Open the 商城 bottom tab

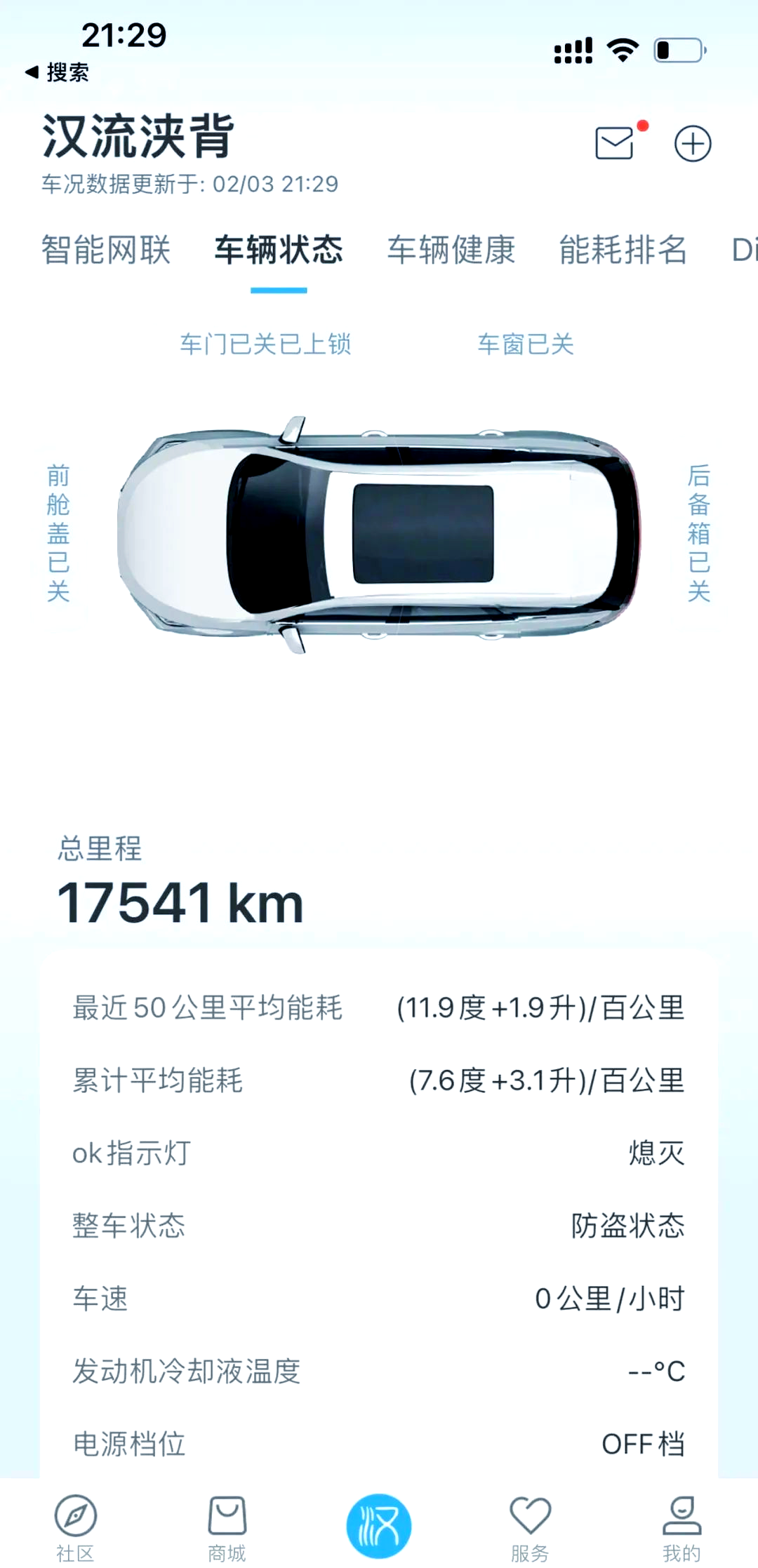click(227, 1529)
